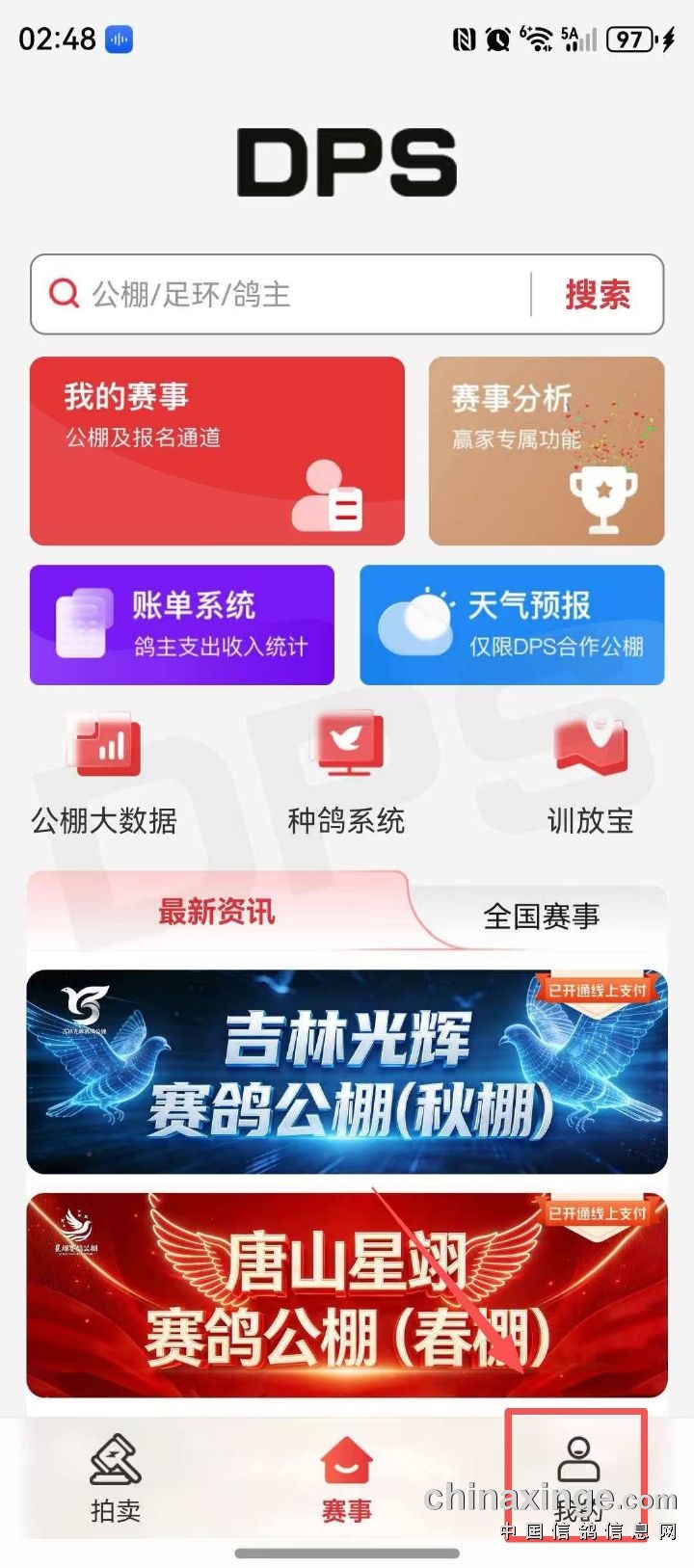Open the 赛事分析 card
The image size is (694, 1568).
pos(547,450)
